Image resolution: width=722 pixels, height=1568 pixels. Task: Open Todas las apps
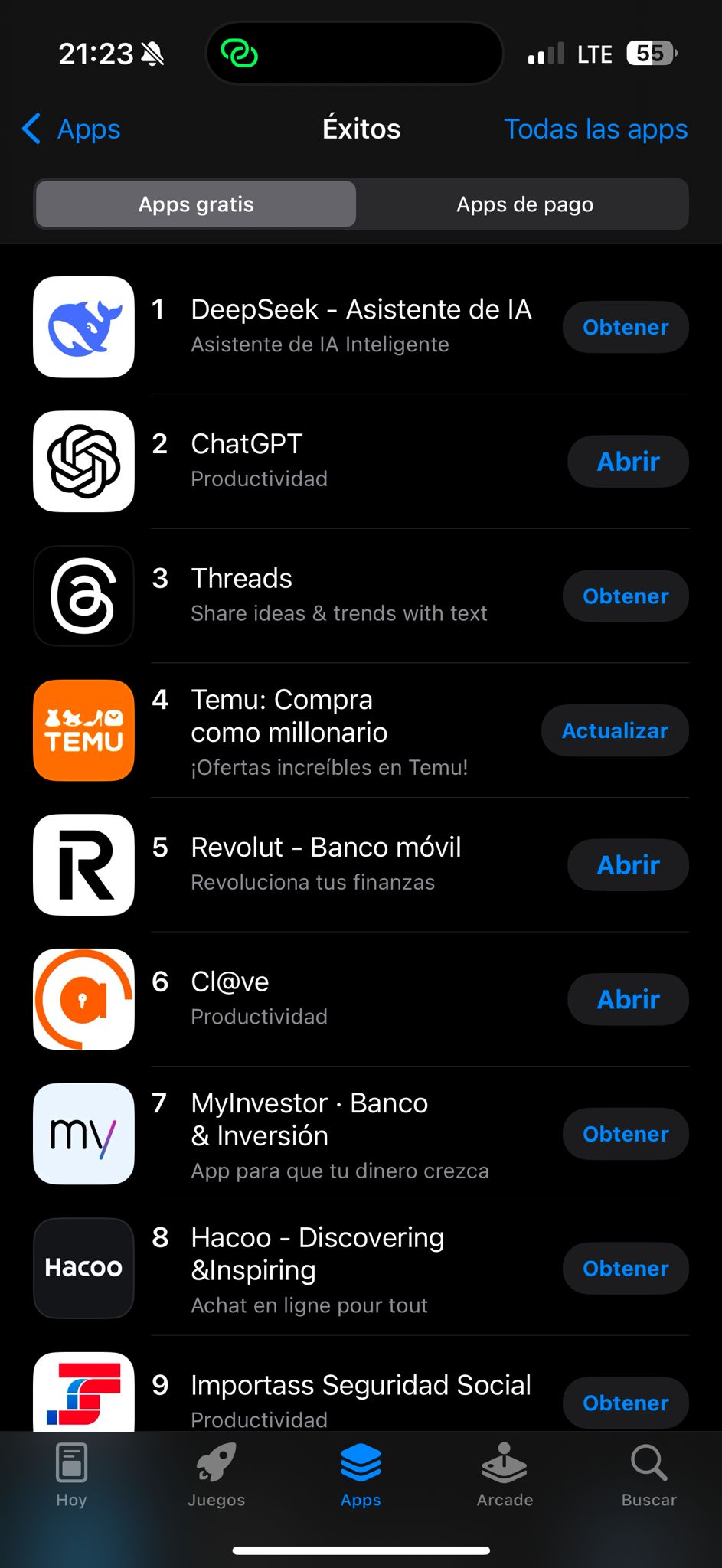click(x=596, y=129)
